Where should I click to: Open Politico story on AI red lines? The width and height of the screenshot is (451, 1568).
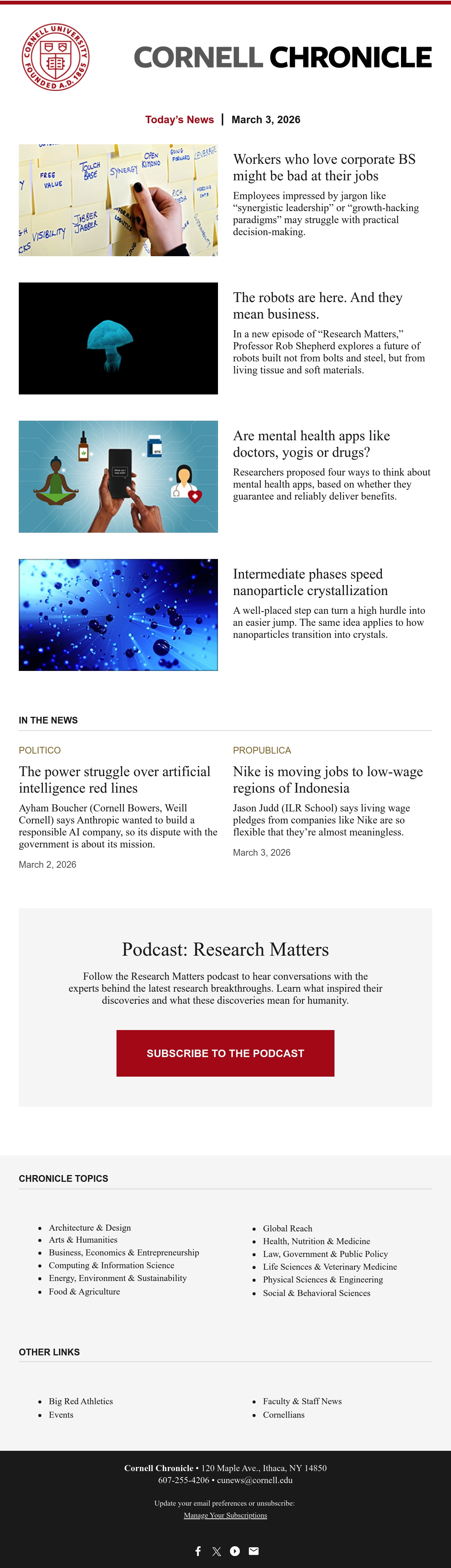point(114,780)
